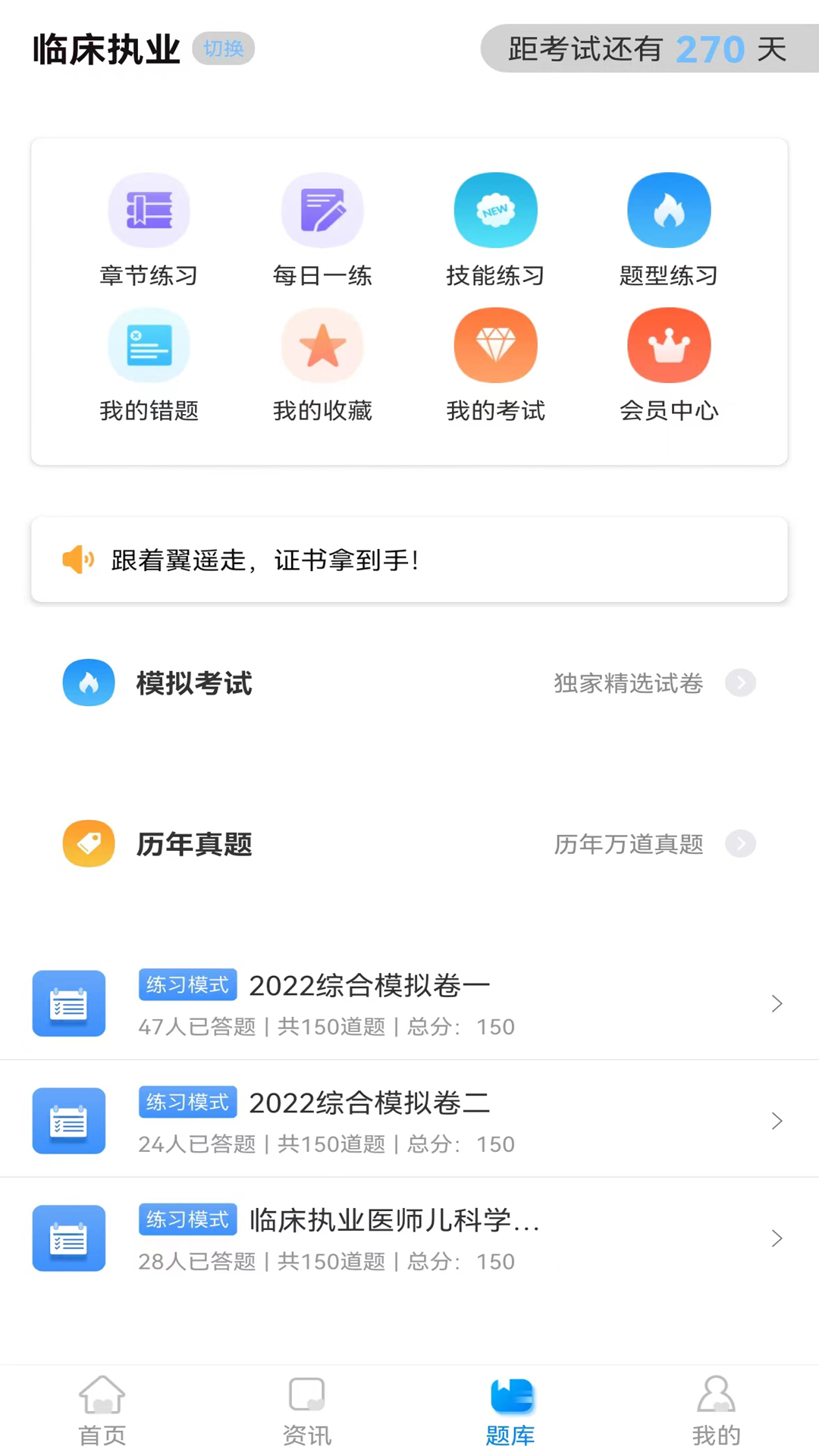This screenshot has height=1456, width=819.
Task: Go to the 我的 tab
Action: click(716, 1410)
